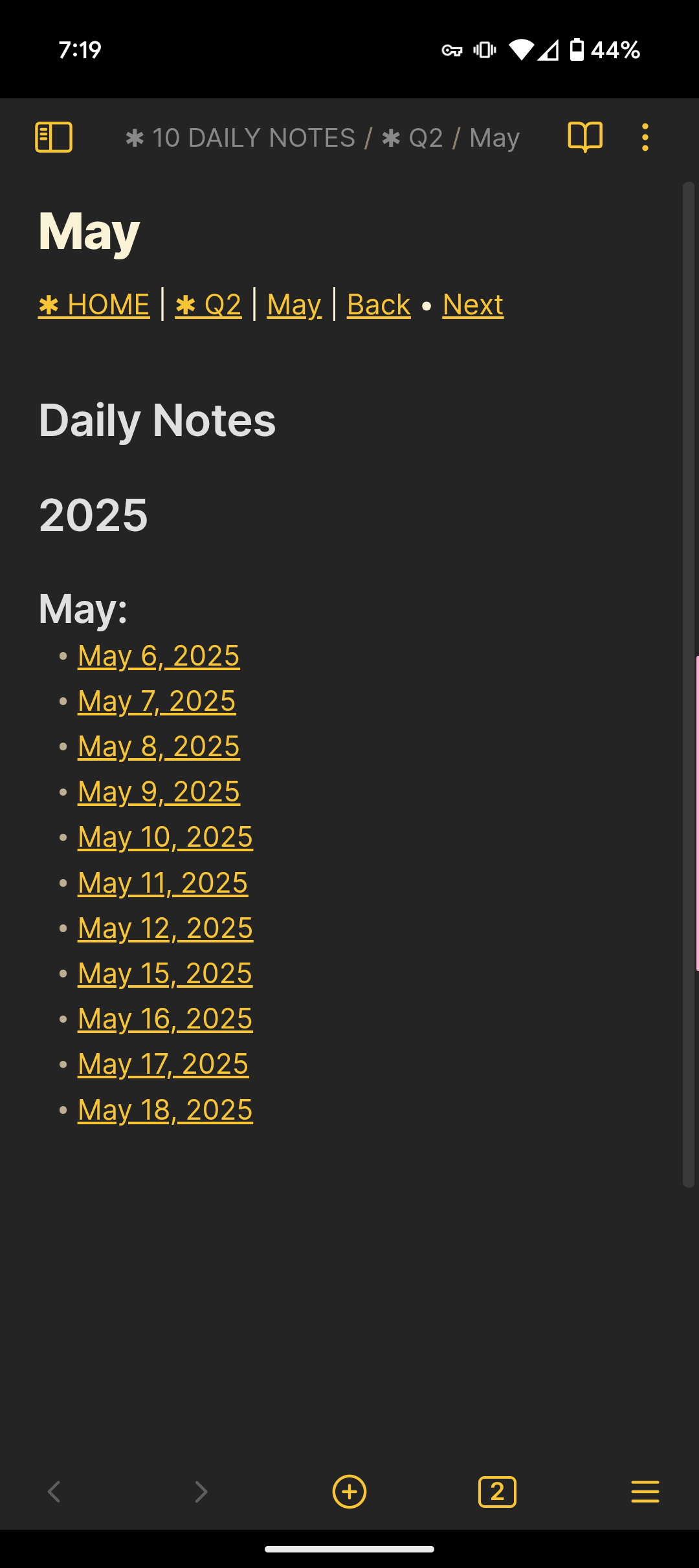Open the May 7, 2025 note
Screen dimensions: 699x1568
157,701
